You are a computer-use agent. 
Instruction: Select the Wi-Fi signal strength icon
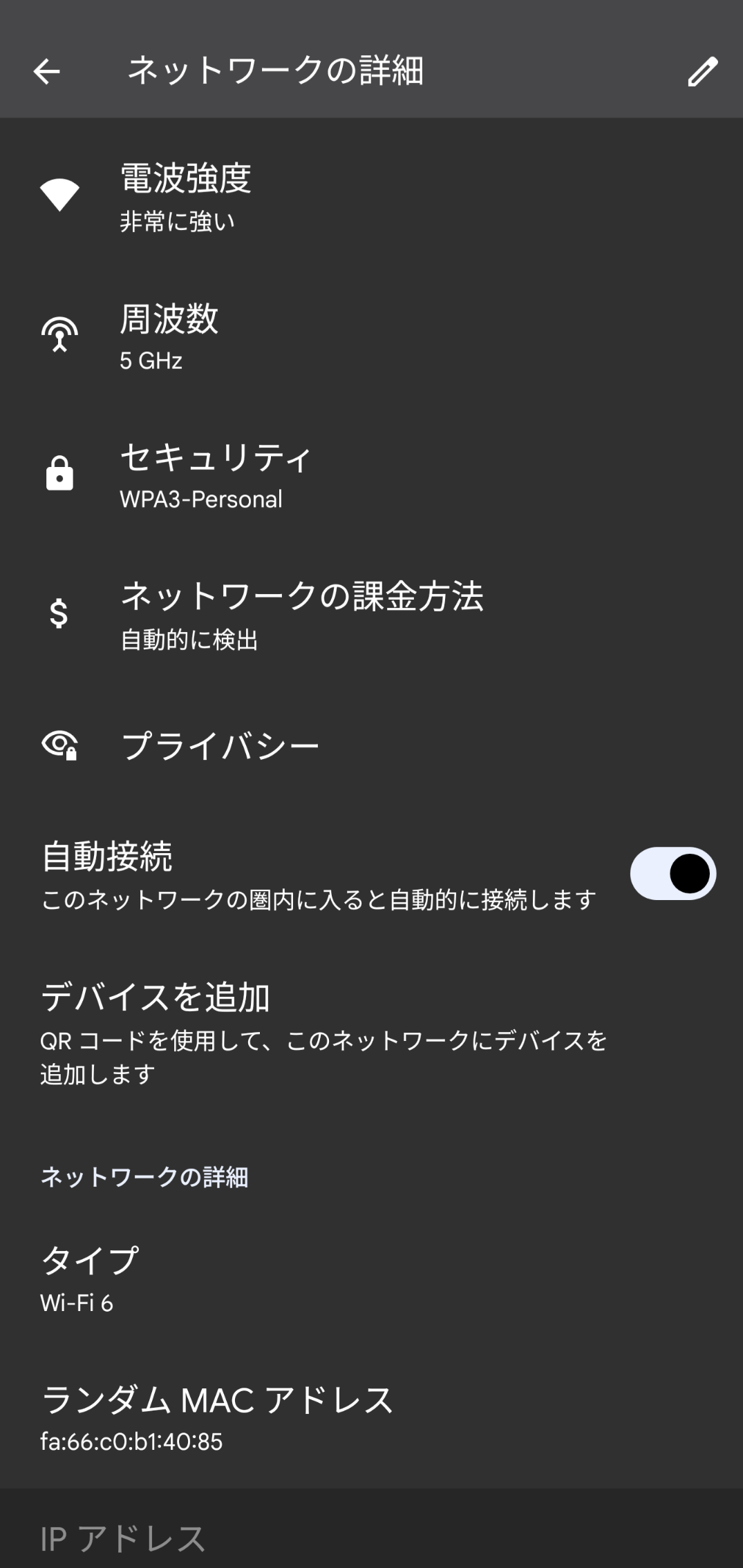pos(61,195)
